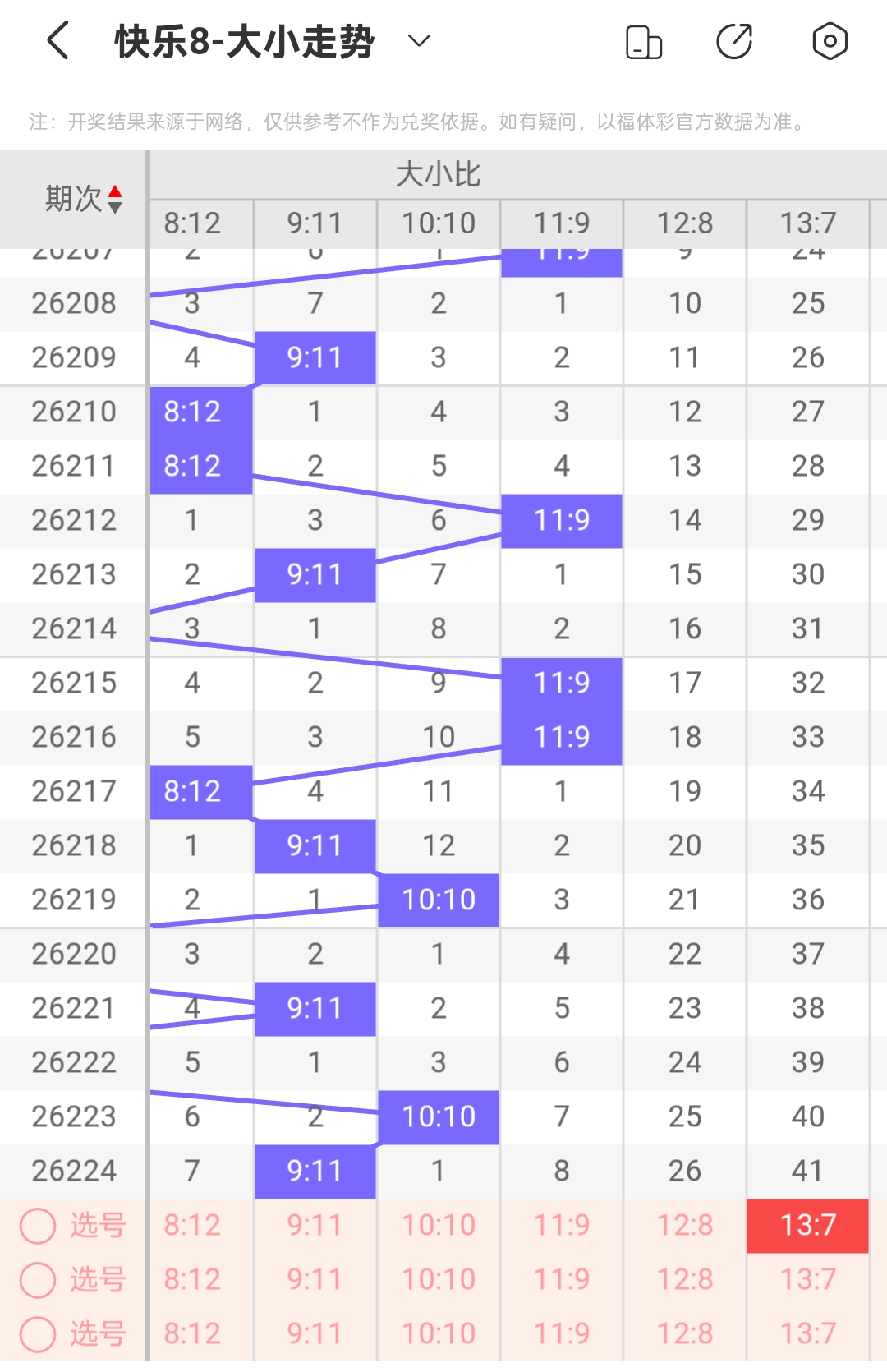887x1372 pixels.
Task: Open the chart settings hexagon icon
Action: click(830, 41)
